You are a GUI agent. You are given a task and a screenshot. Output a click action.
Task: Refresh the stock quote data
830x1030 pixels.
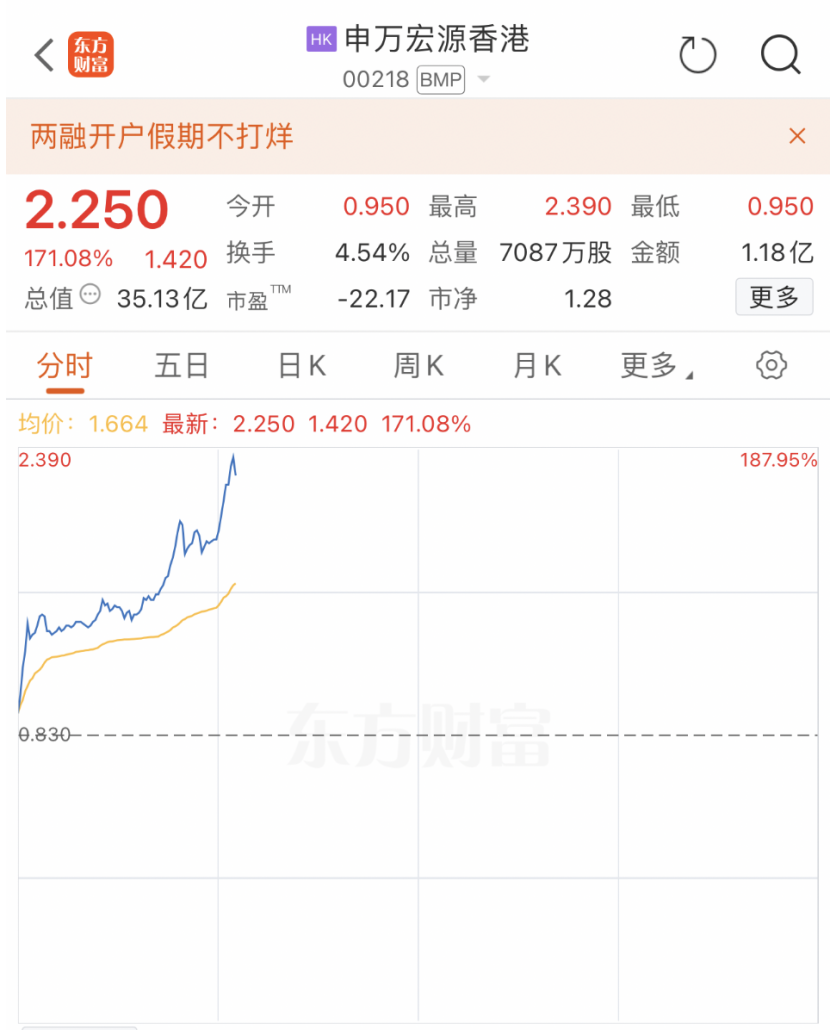coord(697,55)
